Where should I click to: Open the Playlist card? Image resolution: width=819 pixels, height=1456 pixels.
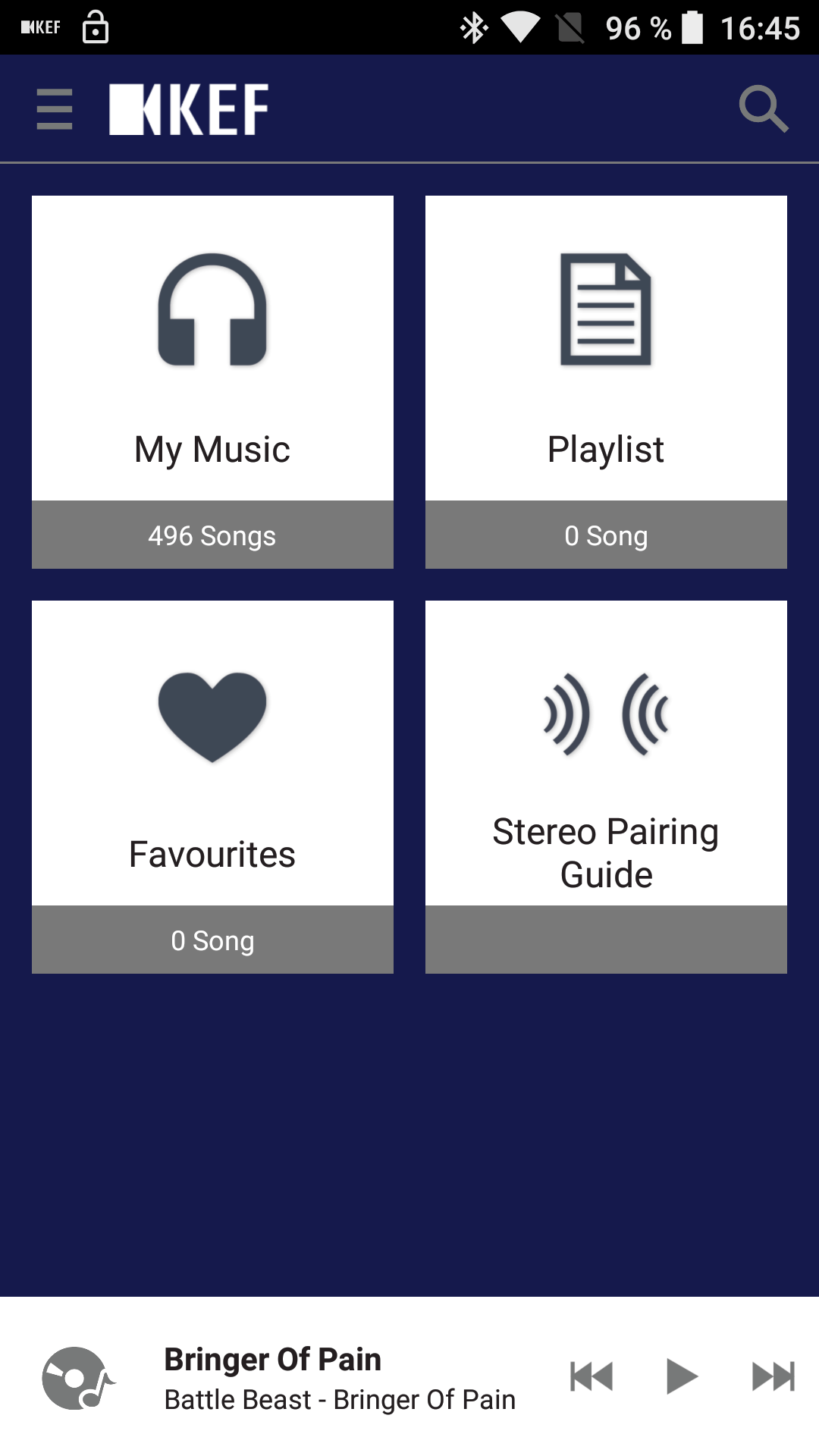coord(606,382)
